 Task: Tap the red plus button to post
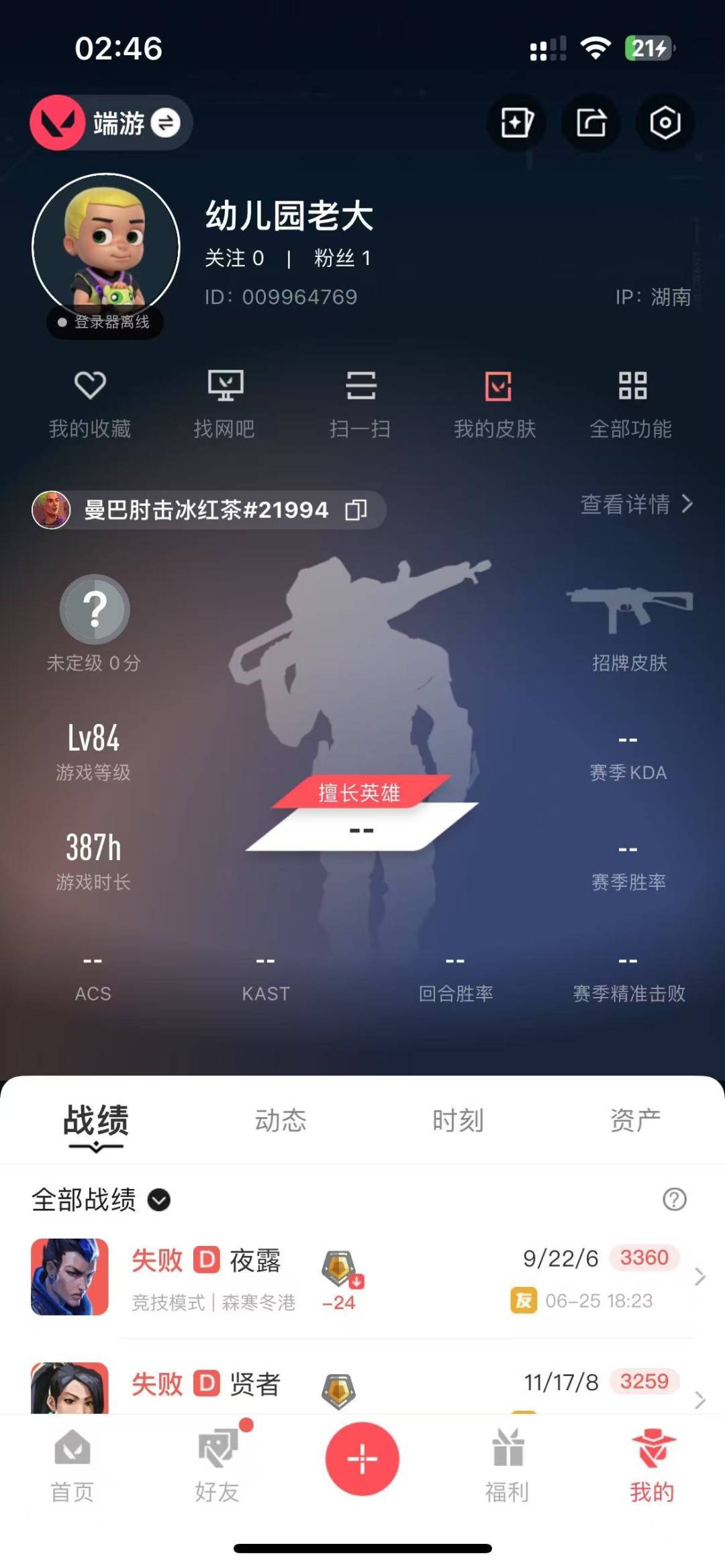(x=362, y=1459)
